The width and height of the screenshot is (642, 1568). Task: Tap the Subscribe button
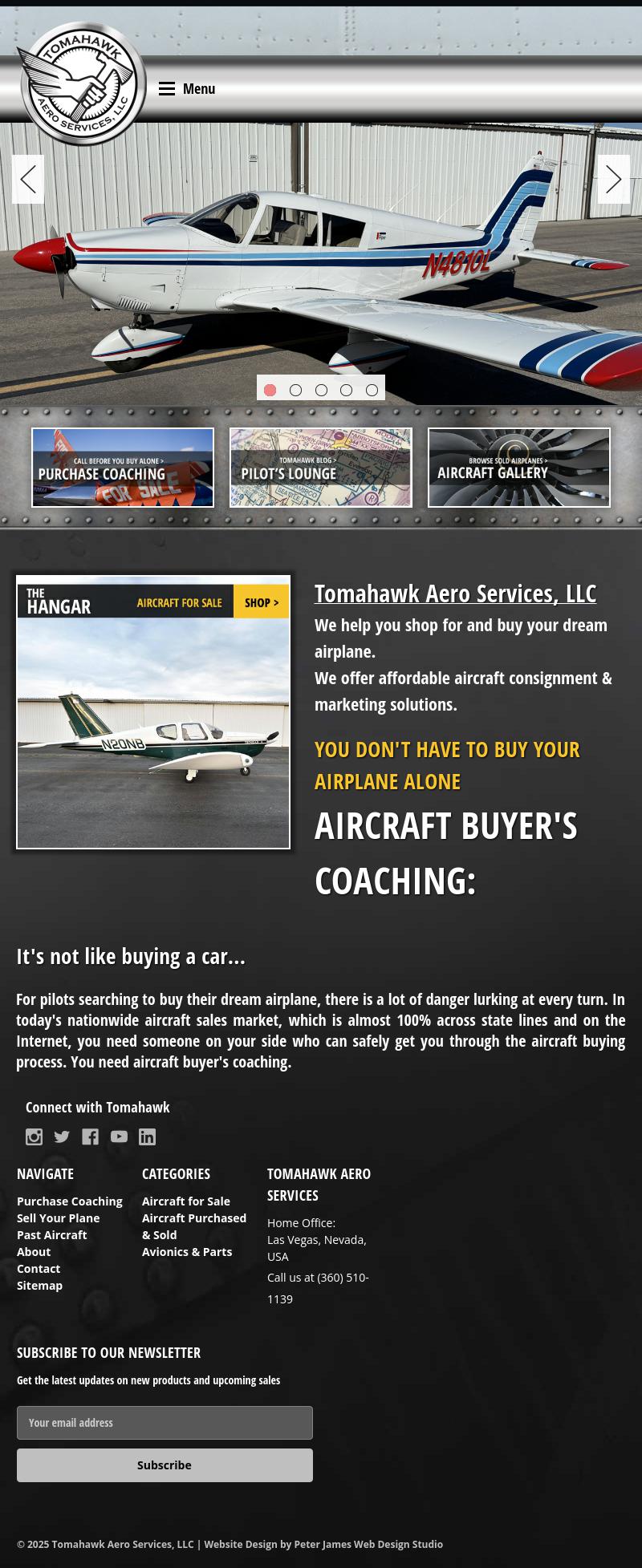(165, 1465)
